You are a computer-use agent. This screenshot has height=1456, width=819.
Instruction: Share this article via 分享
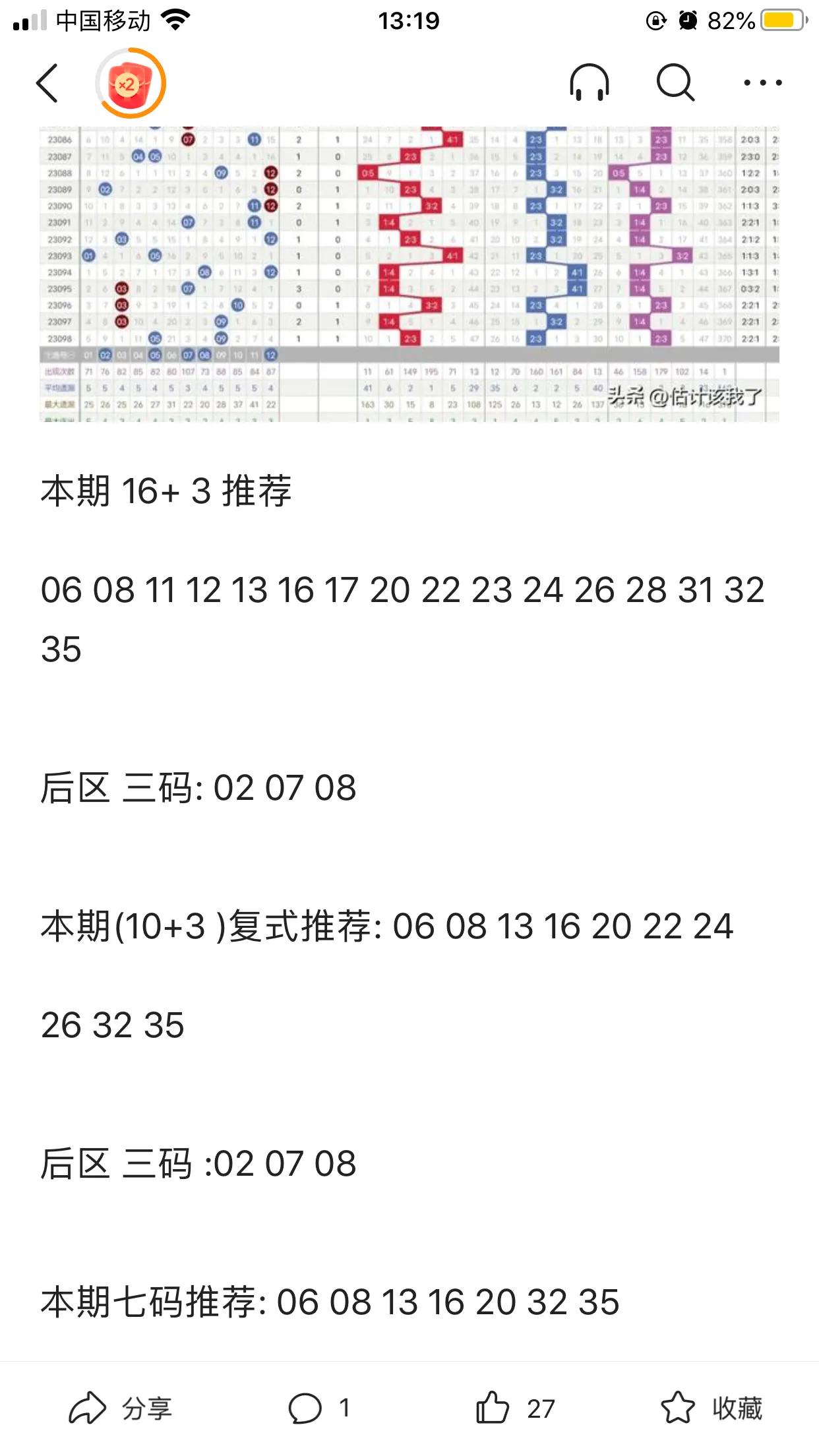[120, 1409]
